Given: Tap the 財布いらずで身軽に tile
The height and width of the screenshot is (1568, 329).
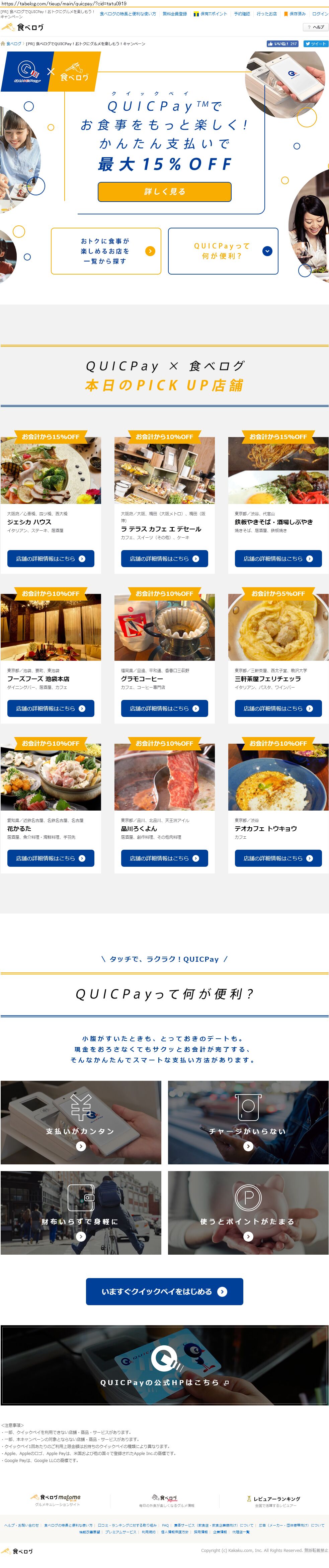Looking at the screenshot, I should pos(80,1213).
